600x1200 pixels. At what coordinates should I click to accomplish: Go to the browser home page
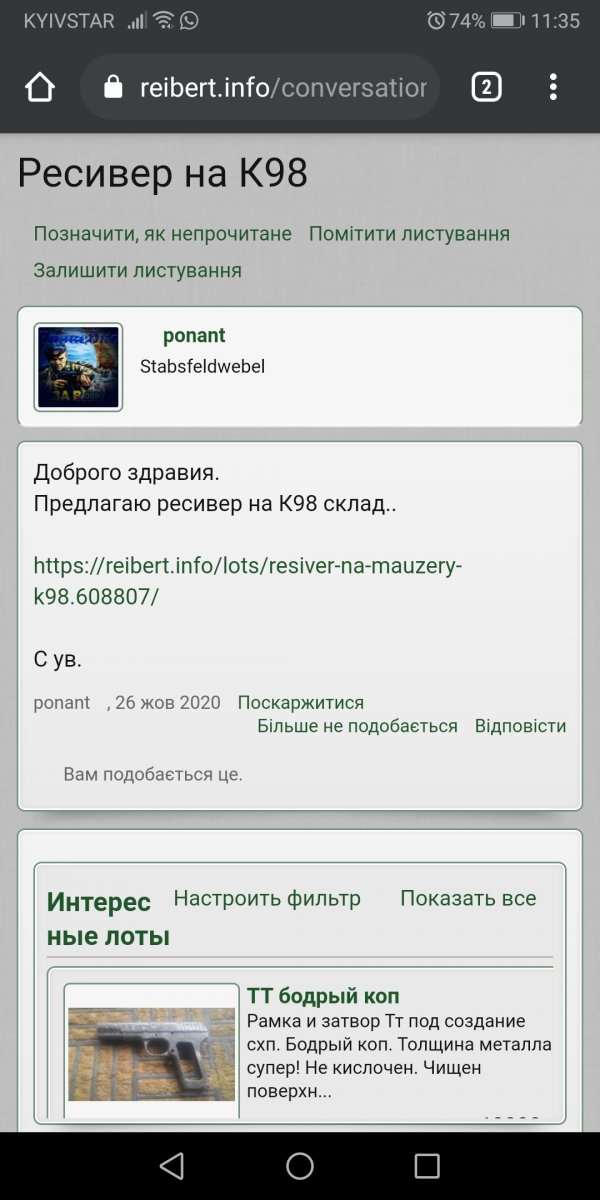pos(40,88)
